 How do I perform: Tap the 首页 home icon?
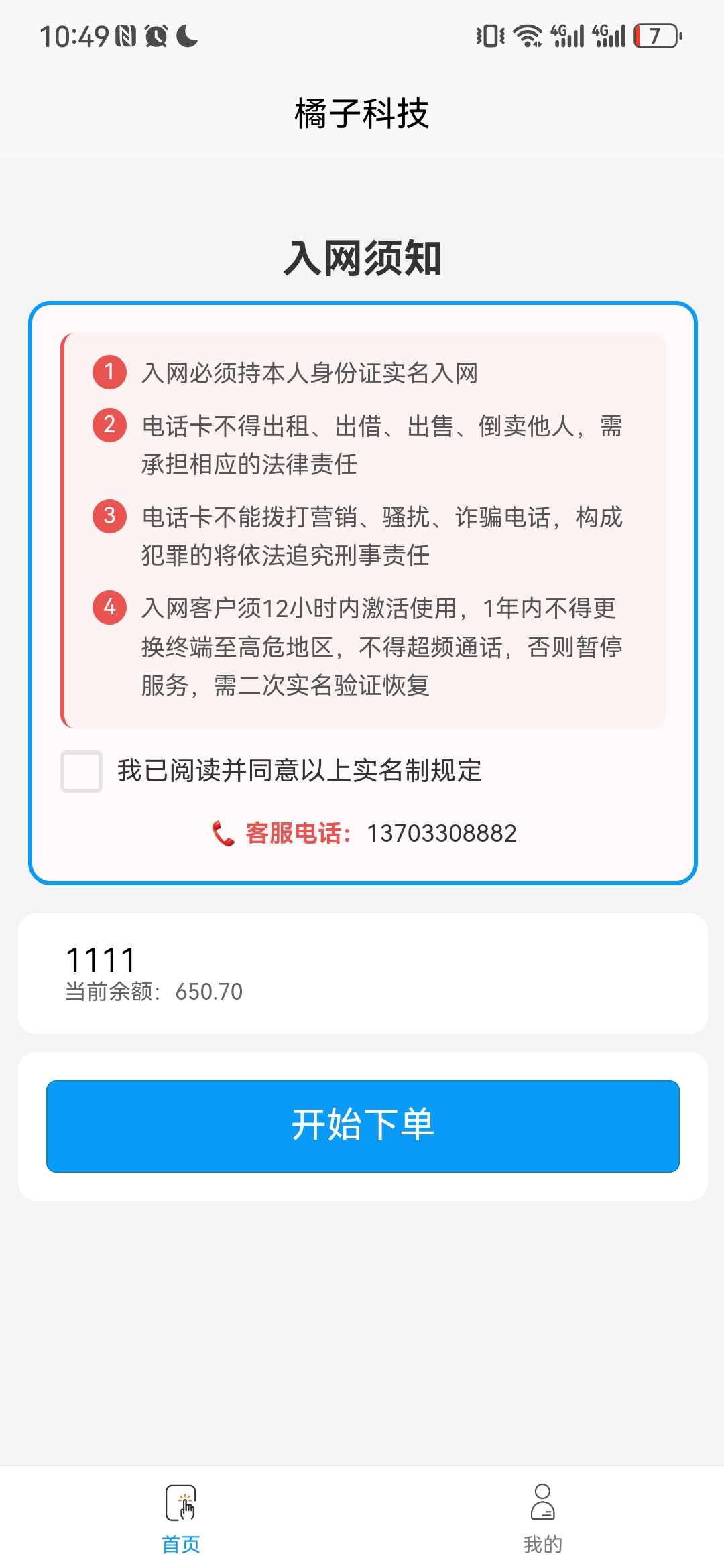pos(181,1501)
